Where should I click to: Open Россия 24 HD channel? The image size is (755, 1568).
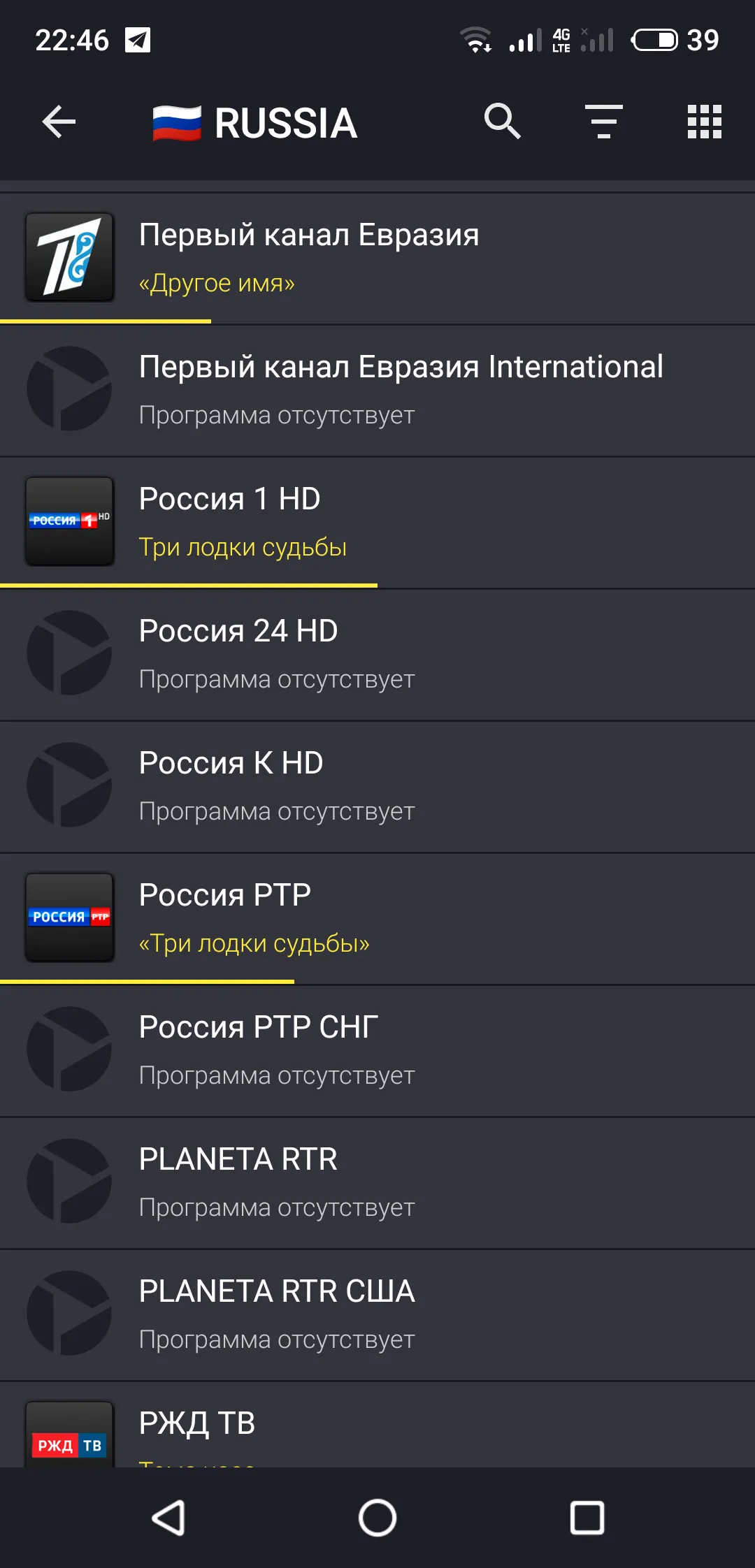tap(377, 655)
